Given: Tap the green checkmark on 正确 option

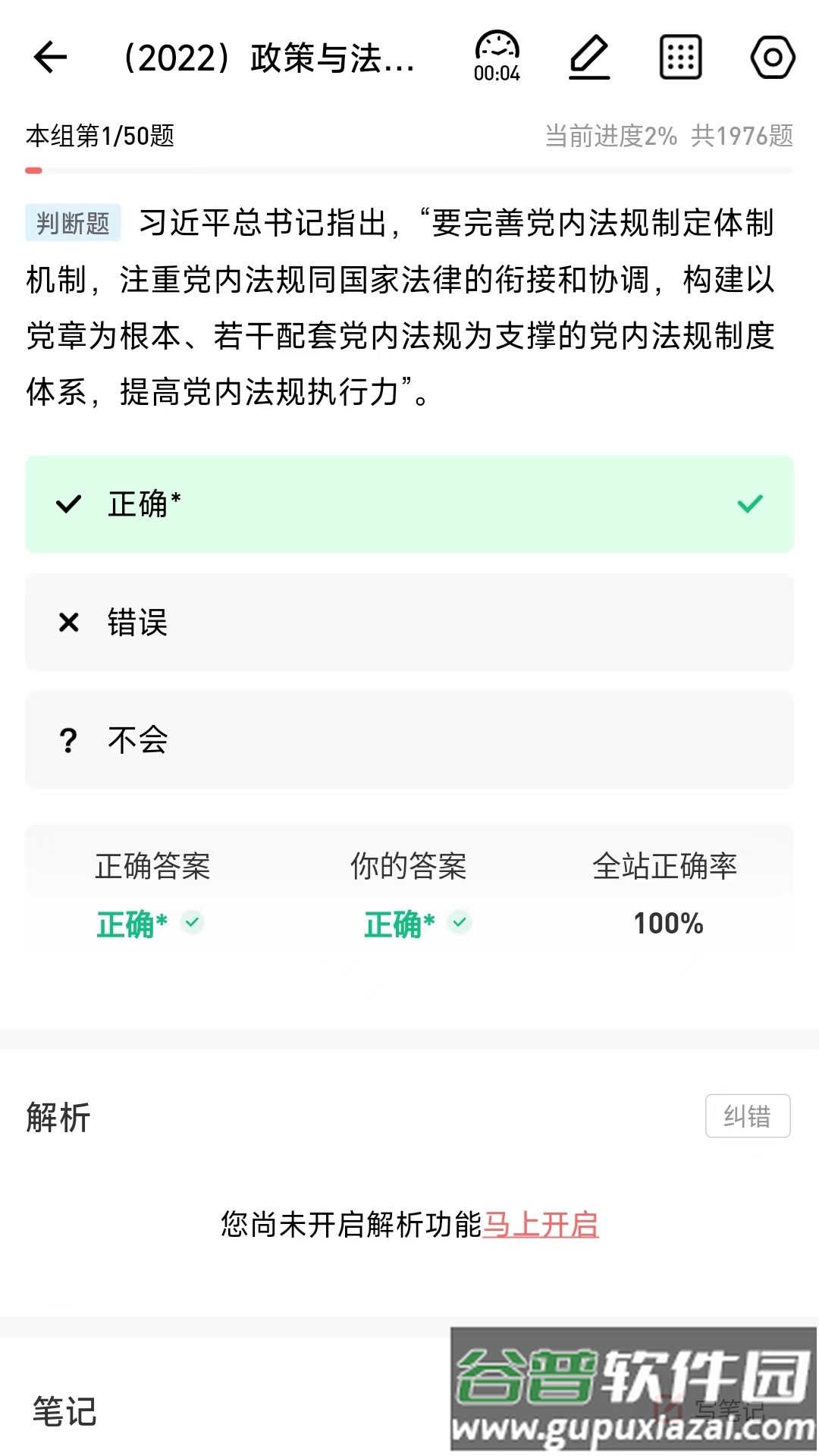Looking at the screenshot, I should tap(749, 502).
